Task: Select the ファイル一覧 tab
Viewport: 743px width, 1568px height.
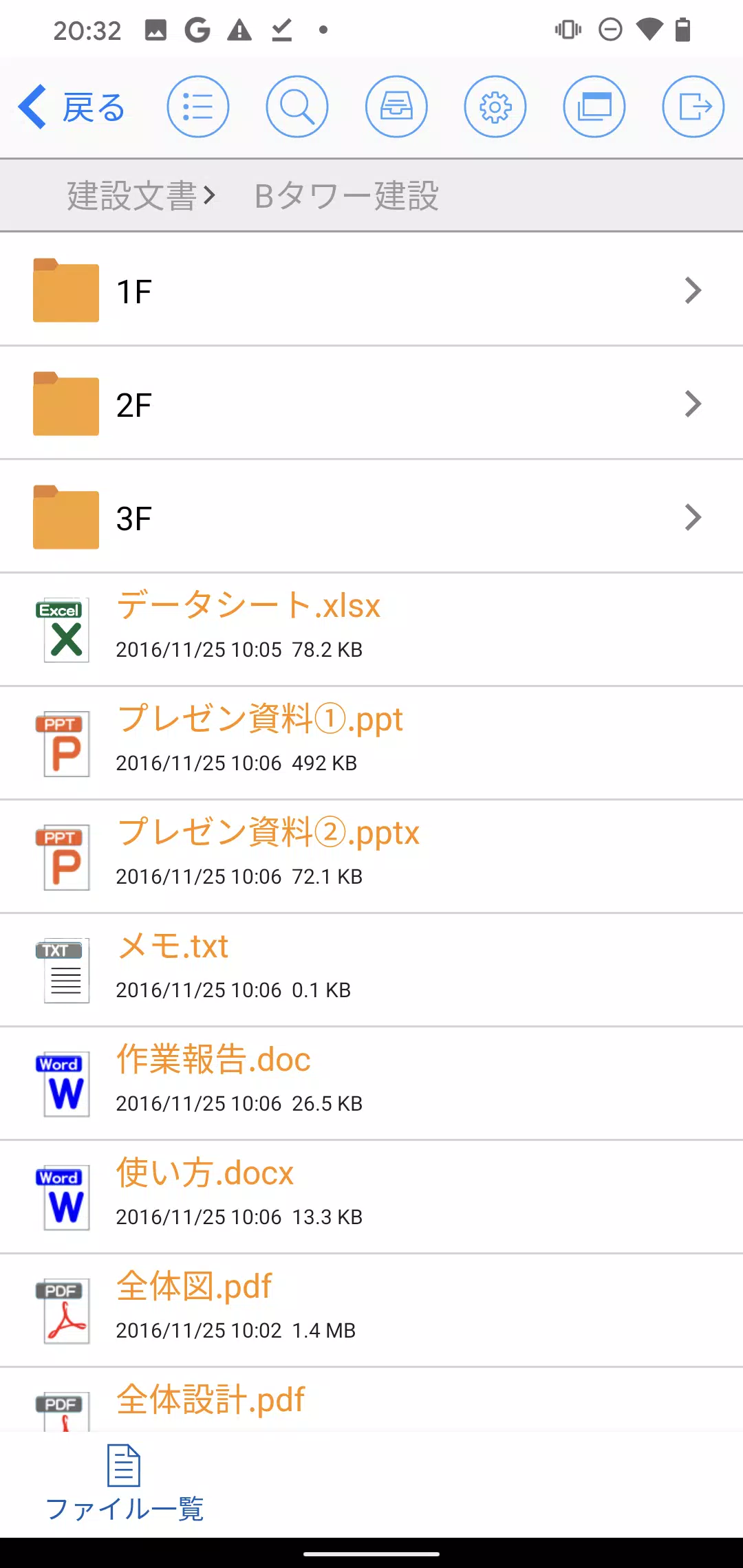Action: pyautogui.click(x=125, y=1483)
